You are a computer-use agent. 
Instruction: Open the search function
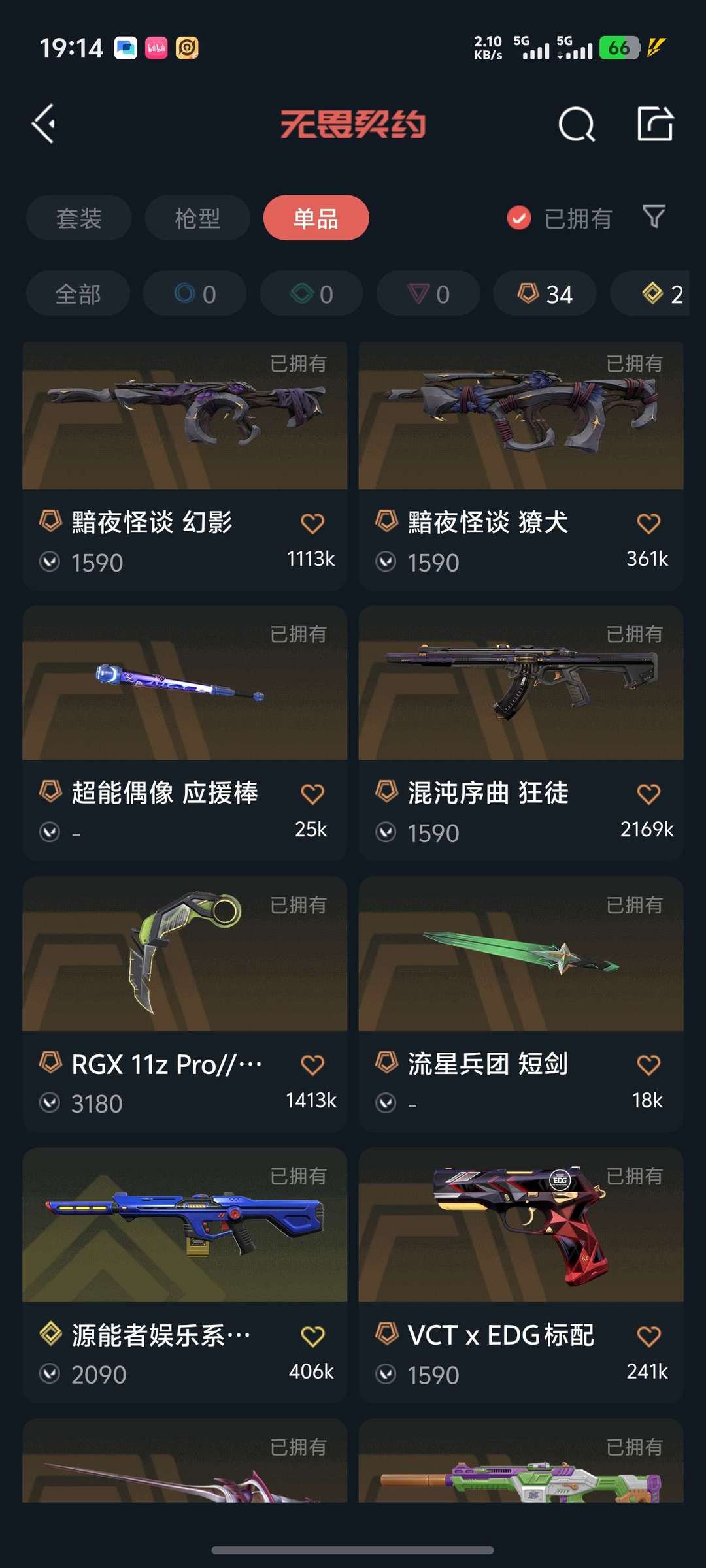(576, 123)
